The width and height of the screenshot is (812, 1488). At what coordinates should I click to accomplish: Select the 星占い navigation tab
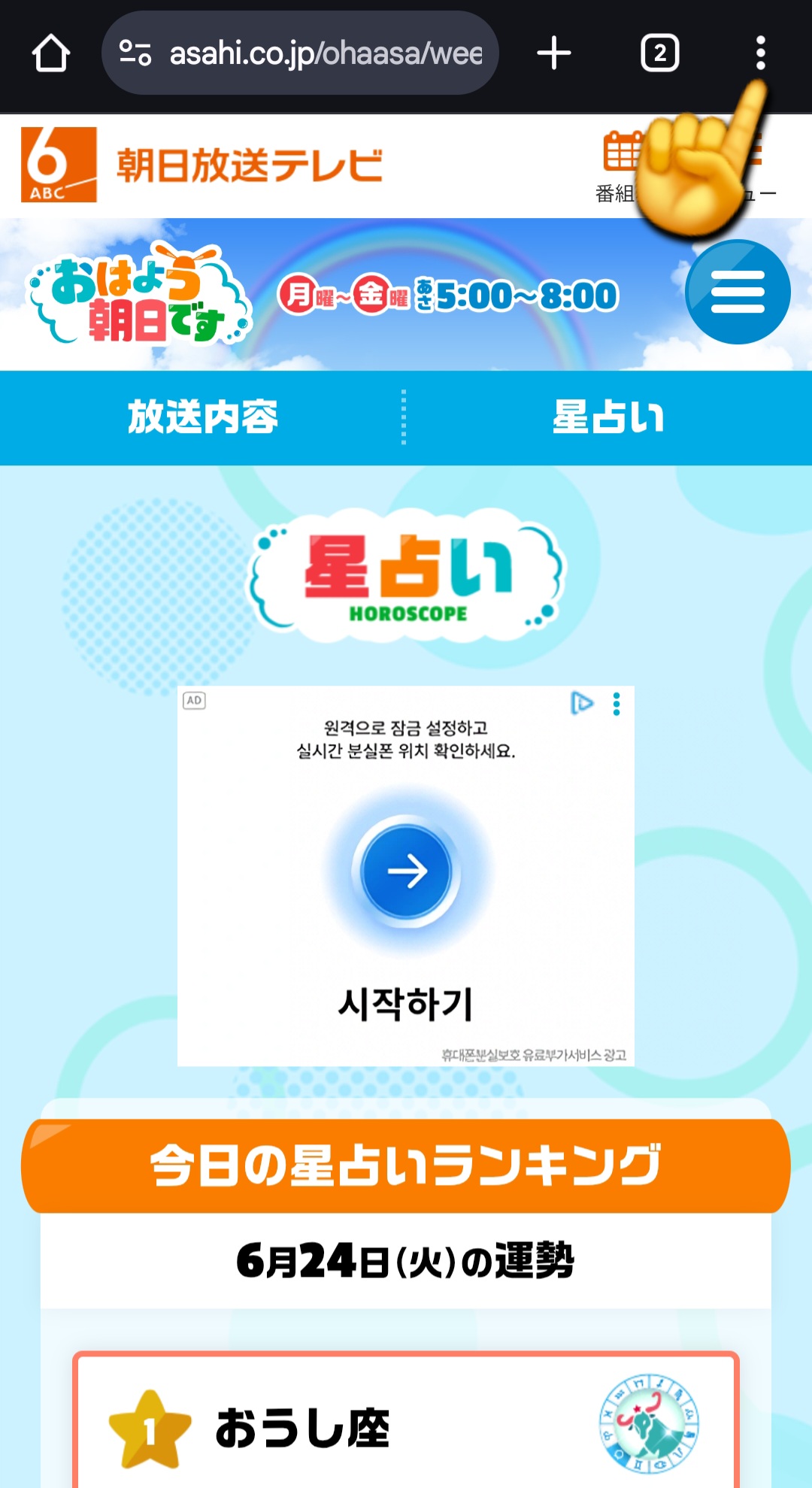609,418
